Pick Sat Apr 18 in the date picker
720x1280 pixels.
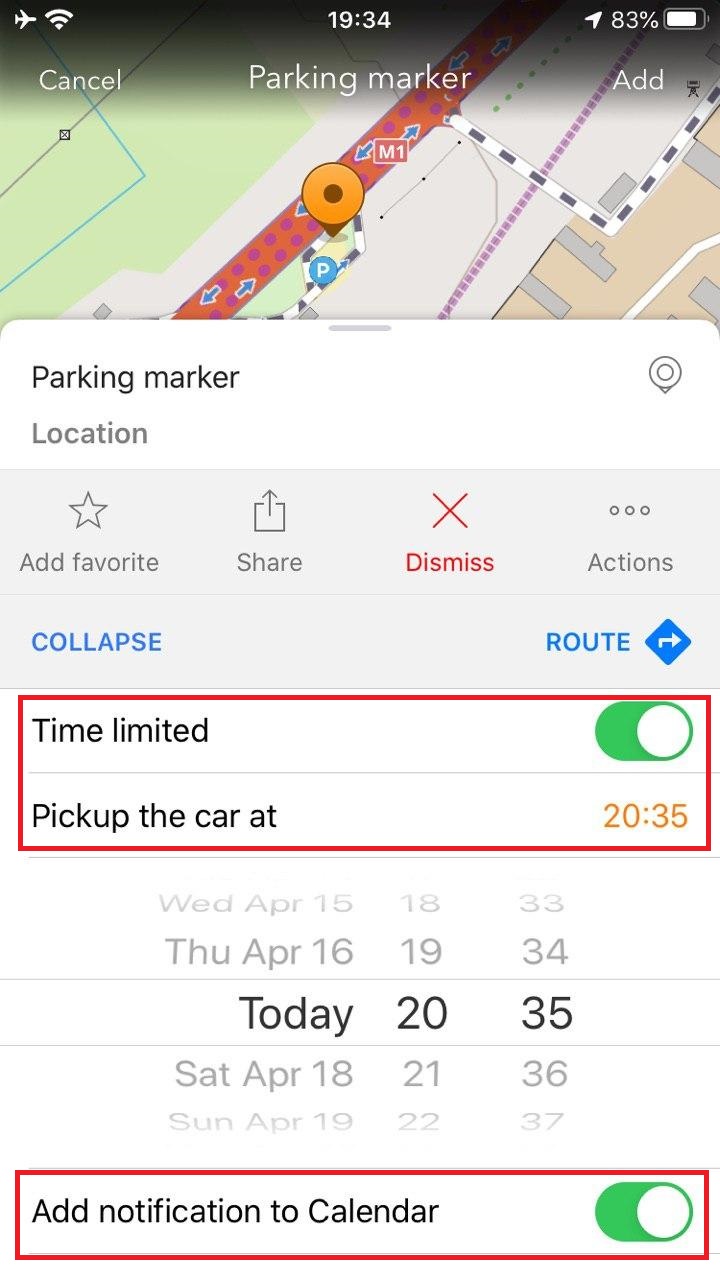(x=264, y=1074)
